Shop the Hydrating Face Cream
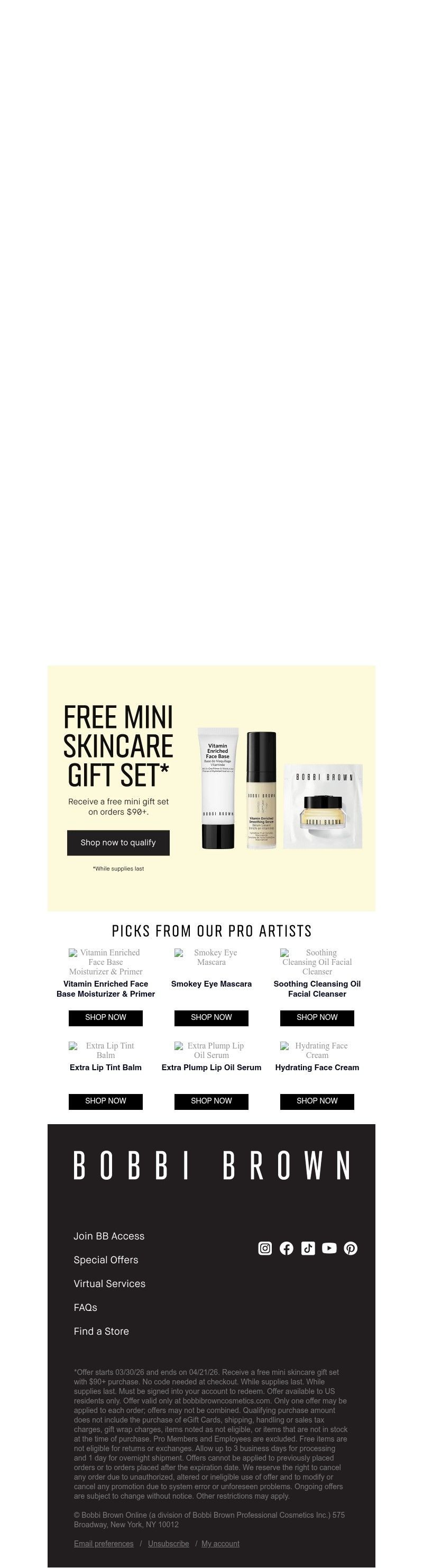Screen dimensions: 423x1568 pyautogui.click(x=317, y=1100)
